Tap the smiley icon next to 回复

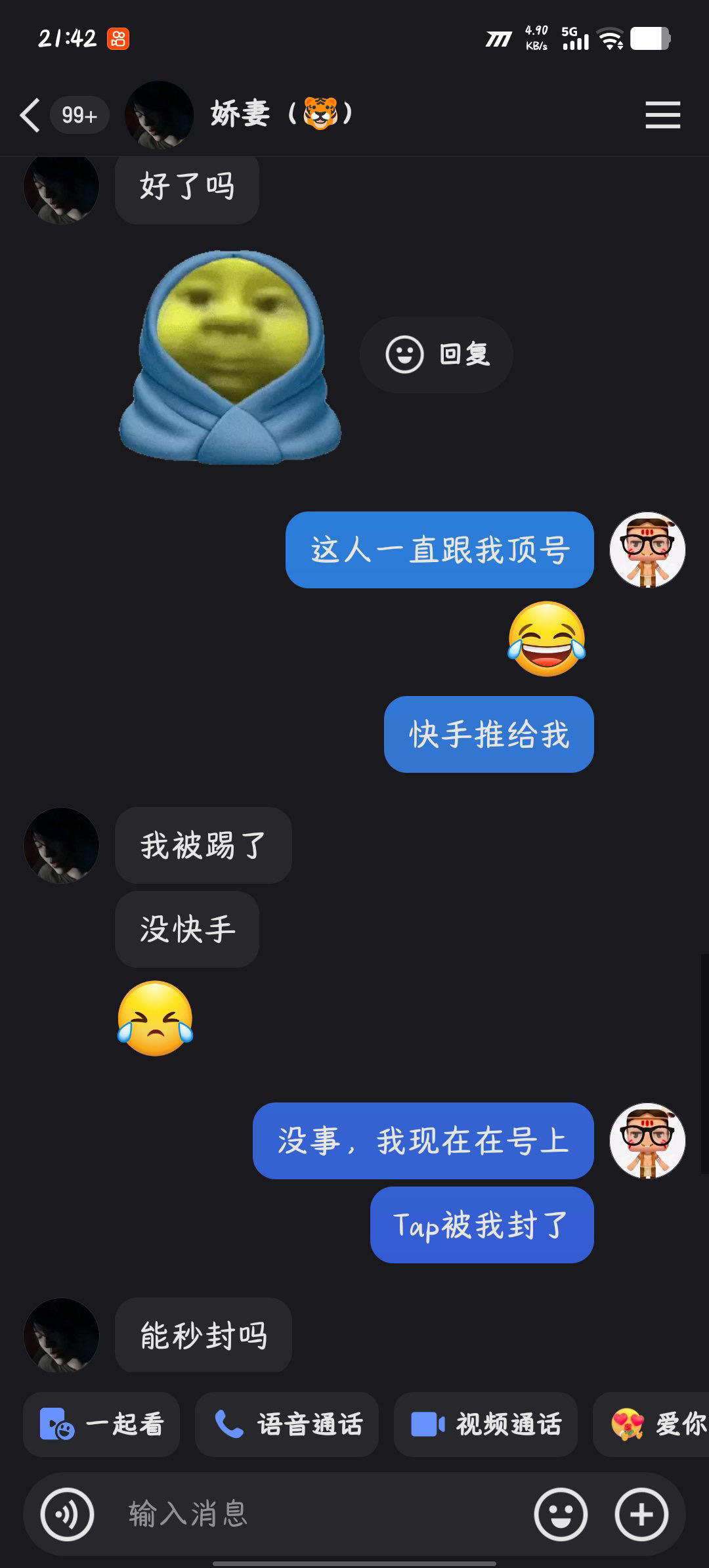(404, 353)
